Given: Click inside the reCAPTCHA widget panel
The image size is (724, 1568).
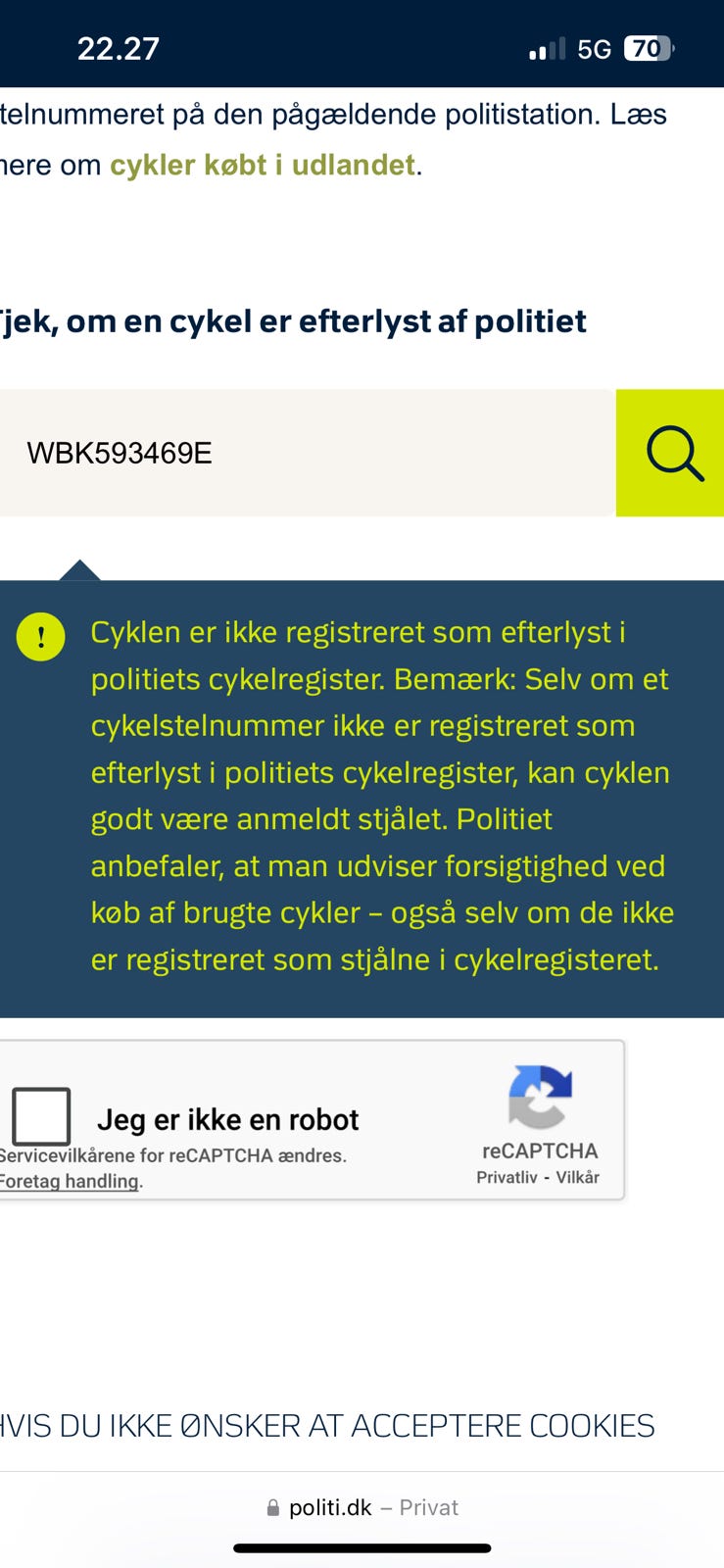Looking at the screenshot, I should tap(314, 1119).
